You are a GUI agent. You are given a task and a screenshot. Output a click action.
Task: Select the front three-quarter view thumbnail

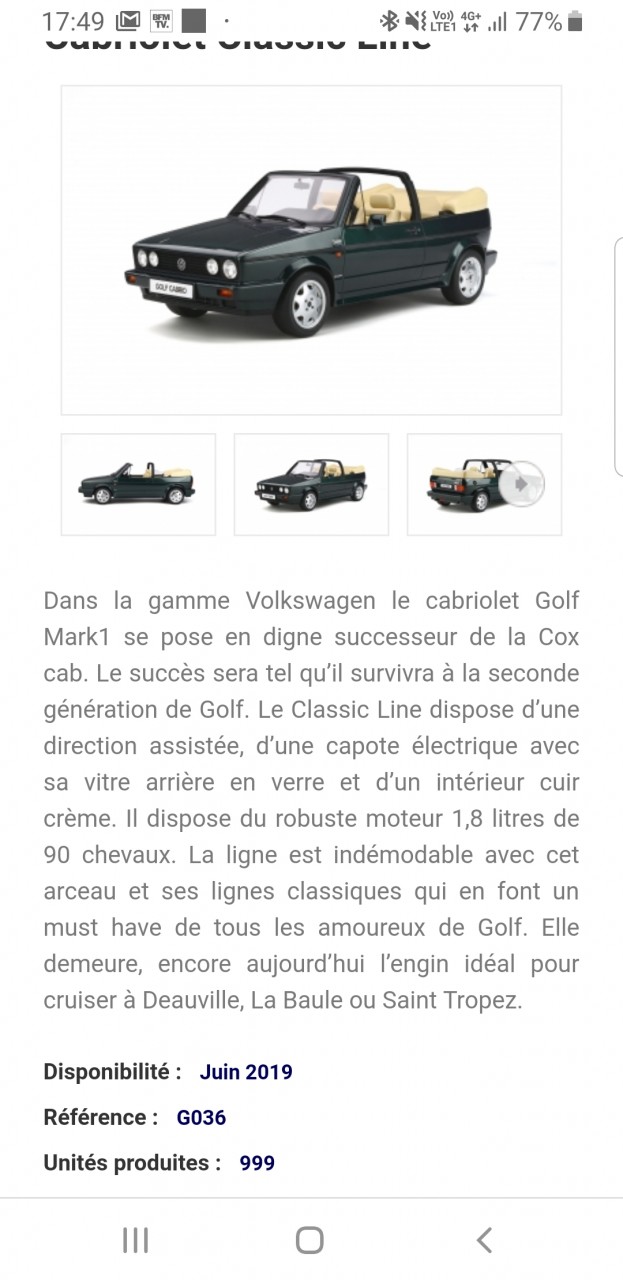point(311,484)
